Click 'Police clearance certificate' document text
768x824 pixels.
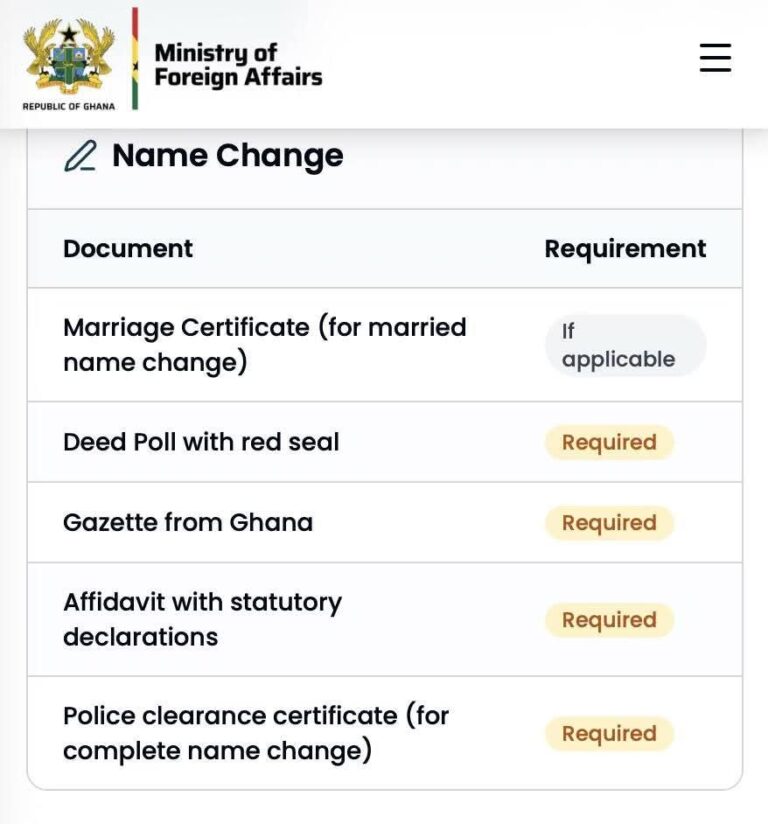point(256,733)
